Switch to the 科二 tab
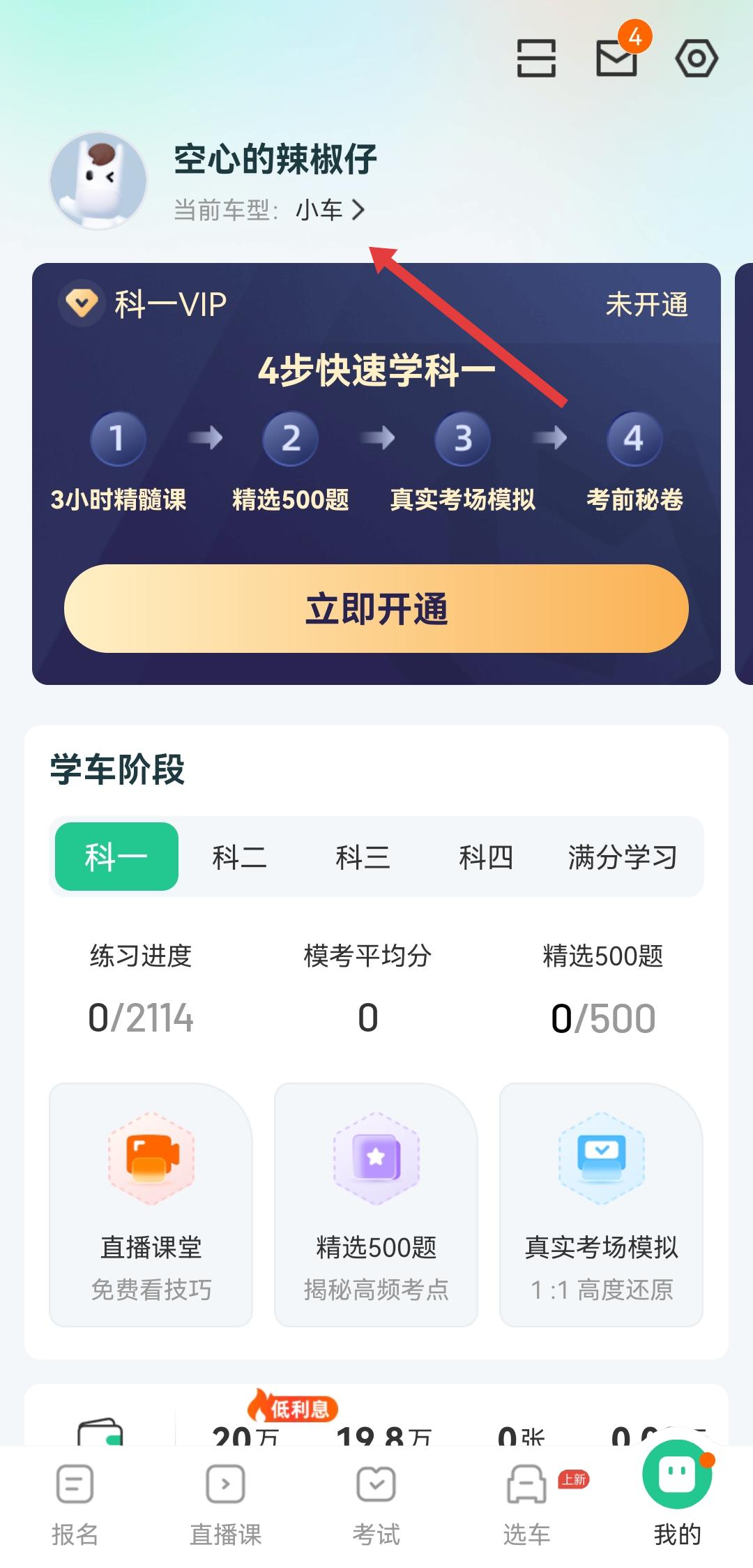 (x=239, y=857)
